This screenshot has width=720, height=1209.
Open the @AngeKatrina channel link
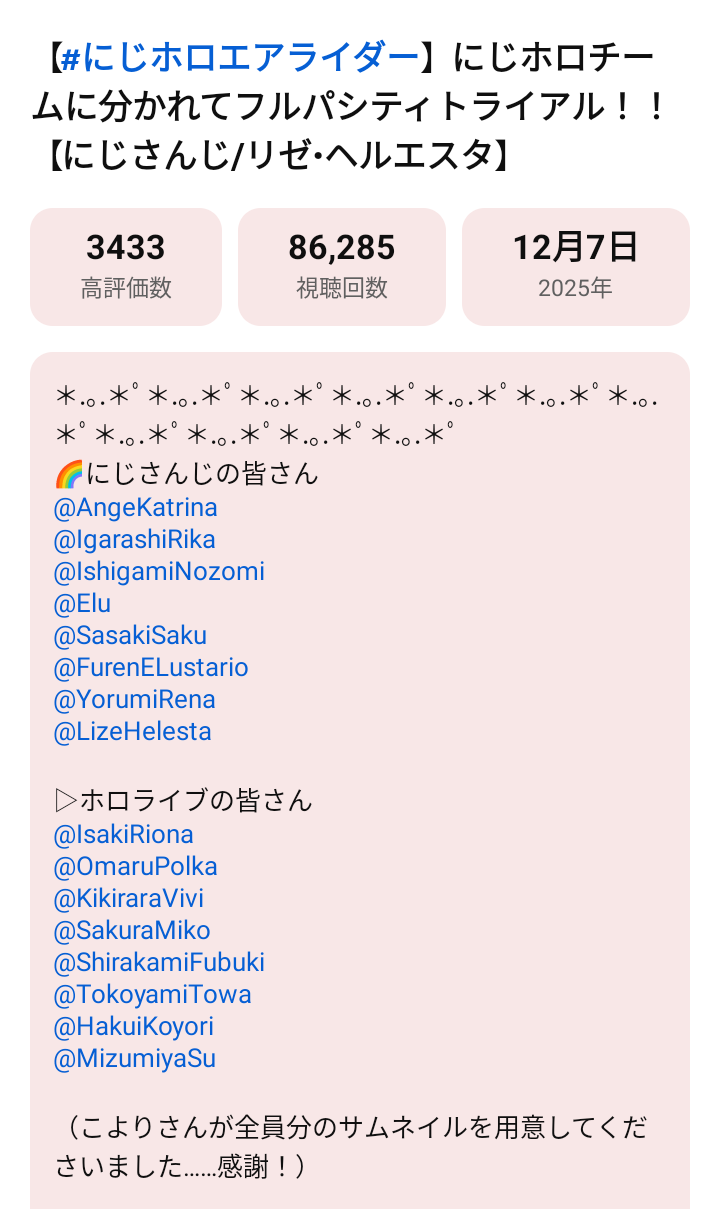(135, 508)
